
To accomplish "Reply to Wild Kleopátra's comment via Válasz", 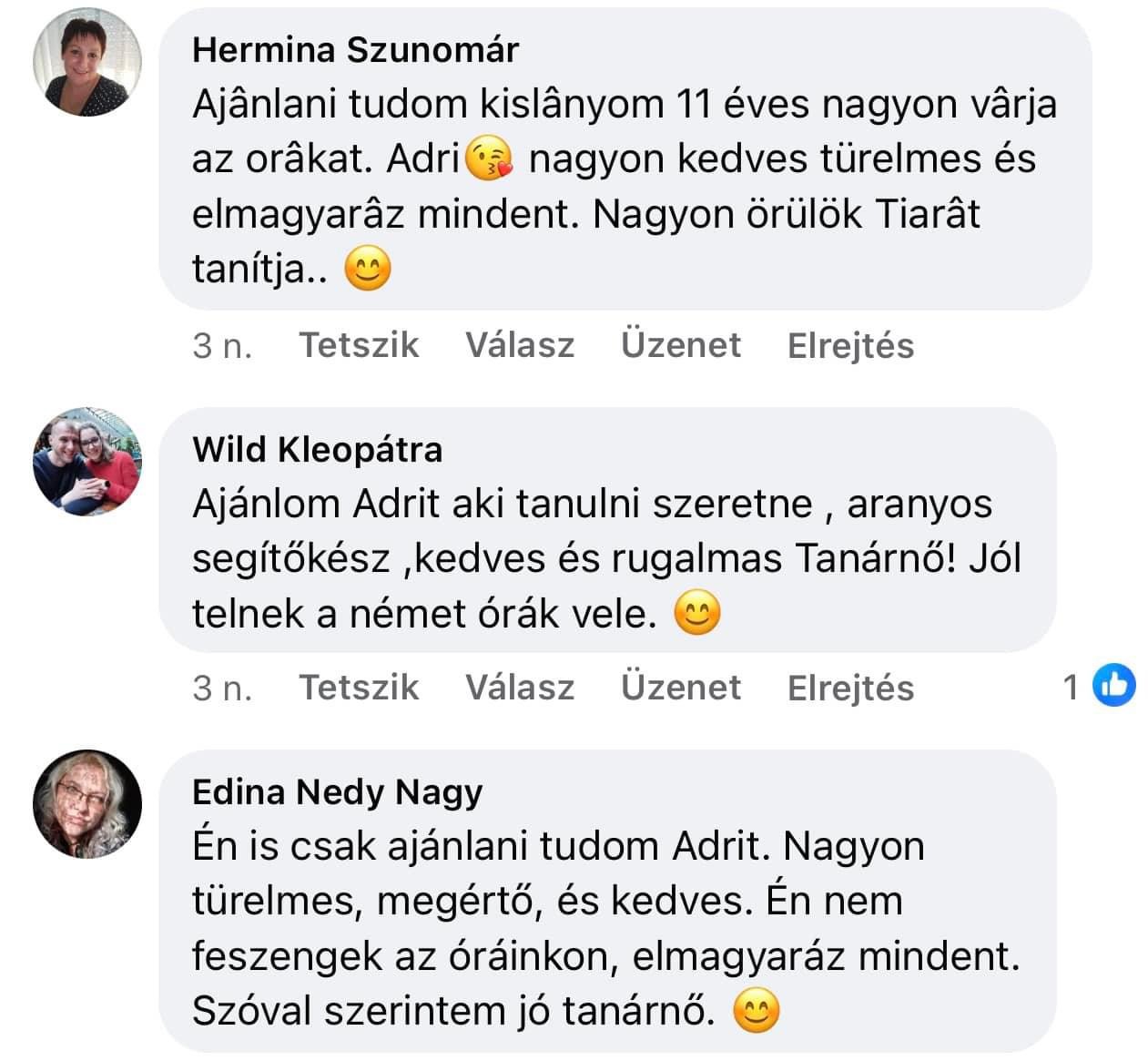I will pyautogui.click(x=520, y=687).
